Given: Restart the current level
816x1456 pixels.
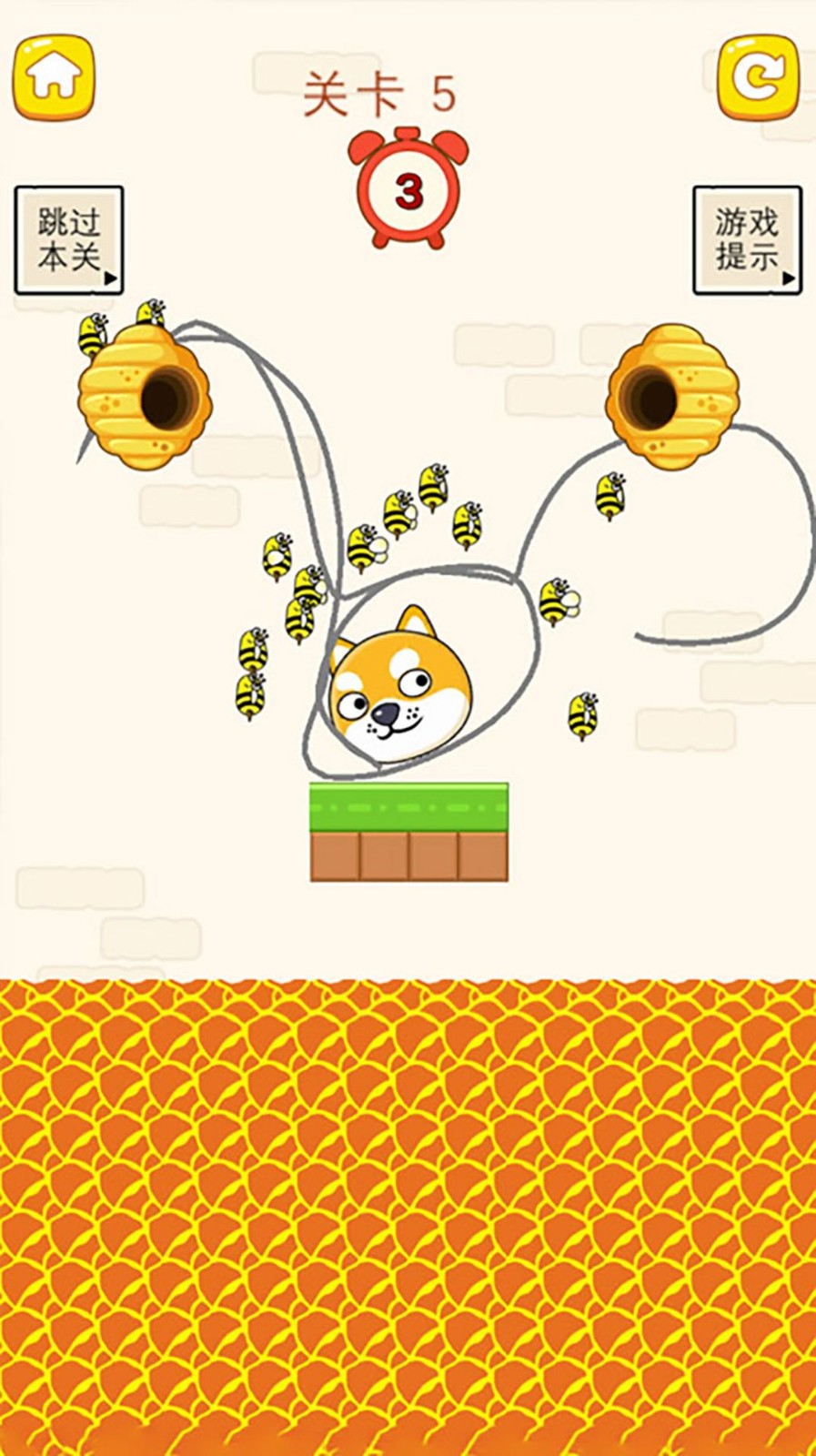Looking at the screenshot, I should coord(758,78).
